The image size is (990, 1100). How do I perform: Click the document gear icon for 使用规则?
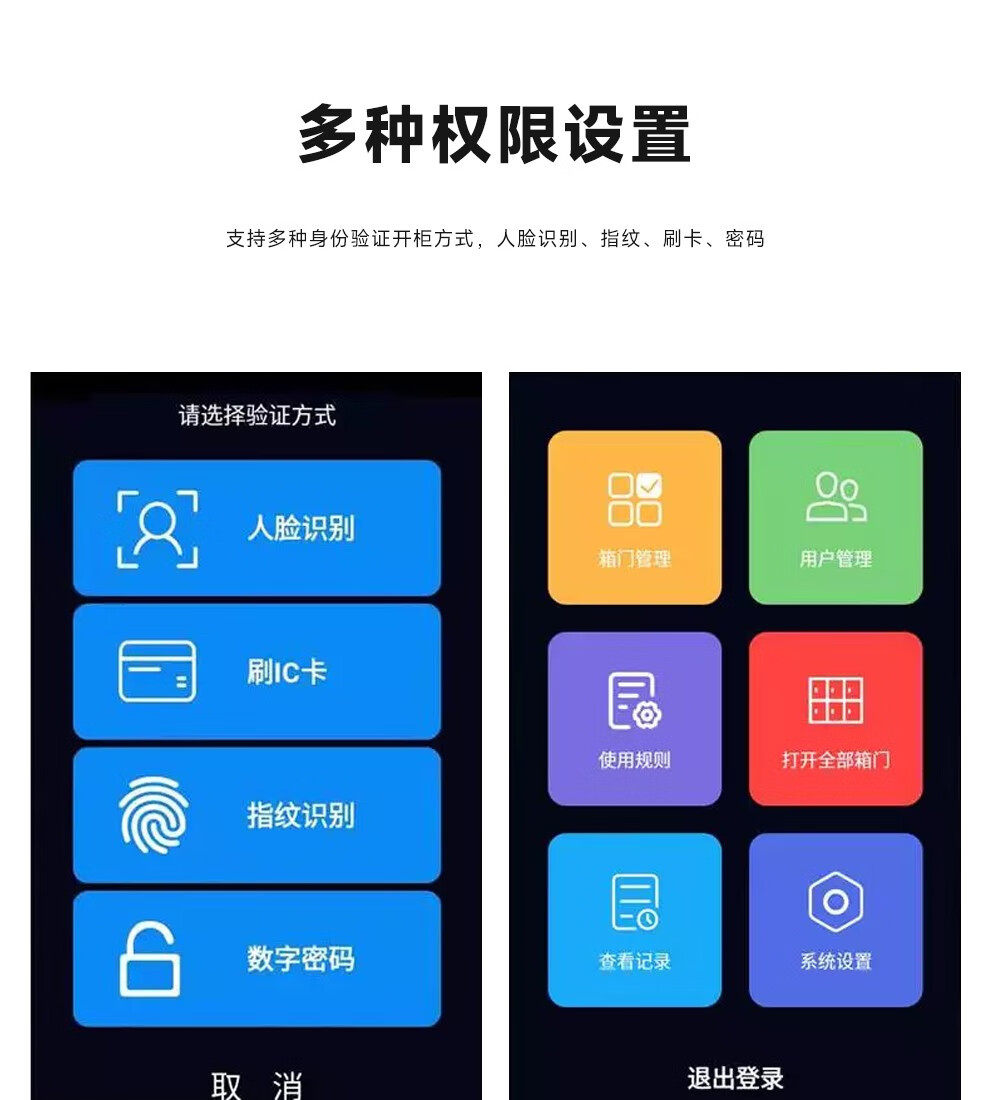633,700
